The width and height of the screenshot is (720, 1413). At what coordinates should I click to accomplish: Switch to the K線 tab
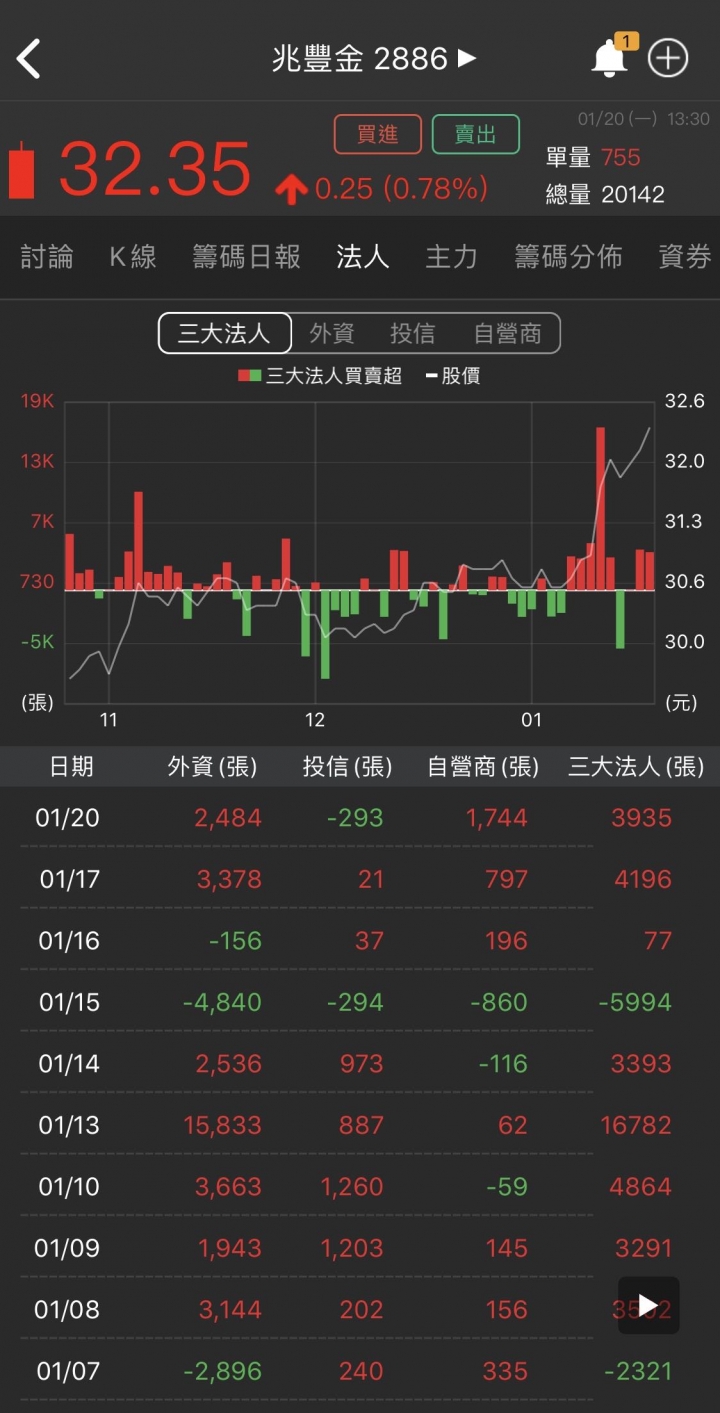(x=133, y=257)
